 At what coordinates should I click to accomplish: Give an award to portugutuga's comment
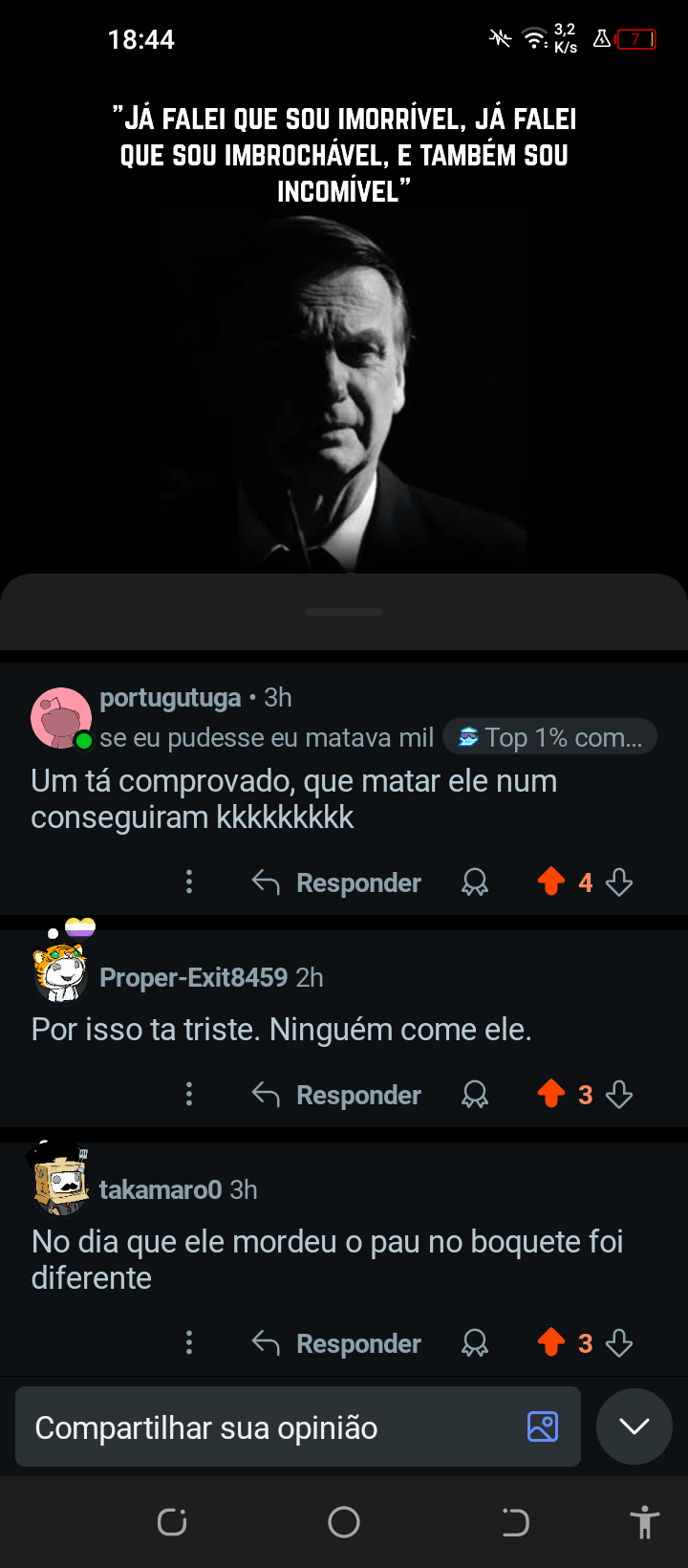pos(475,882)
